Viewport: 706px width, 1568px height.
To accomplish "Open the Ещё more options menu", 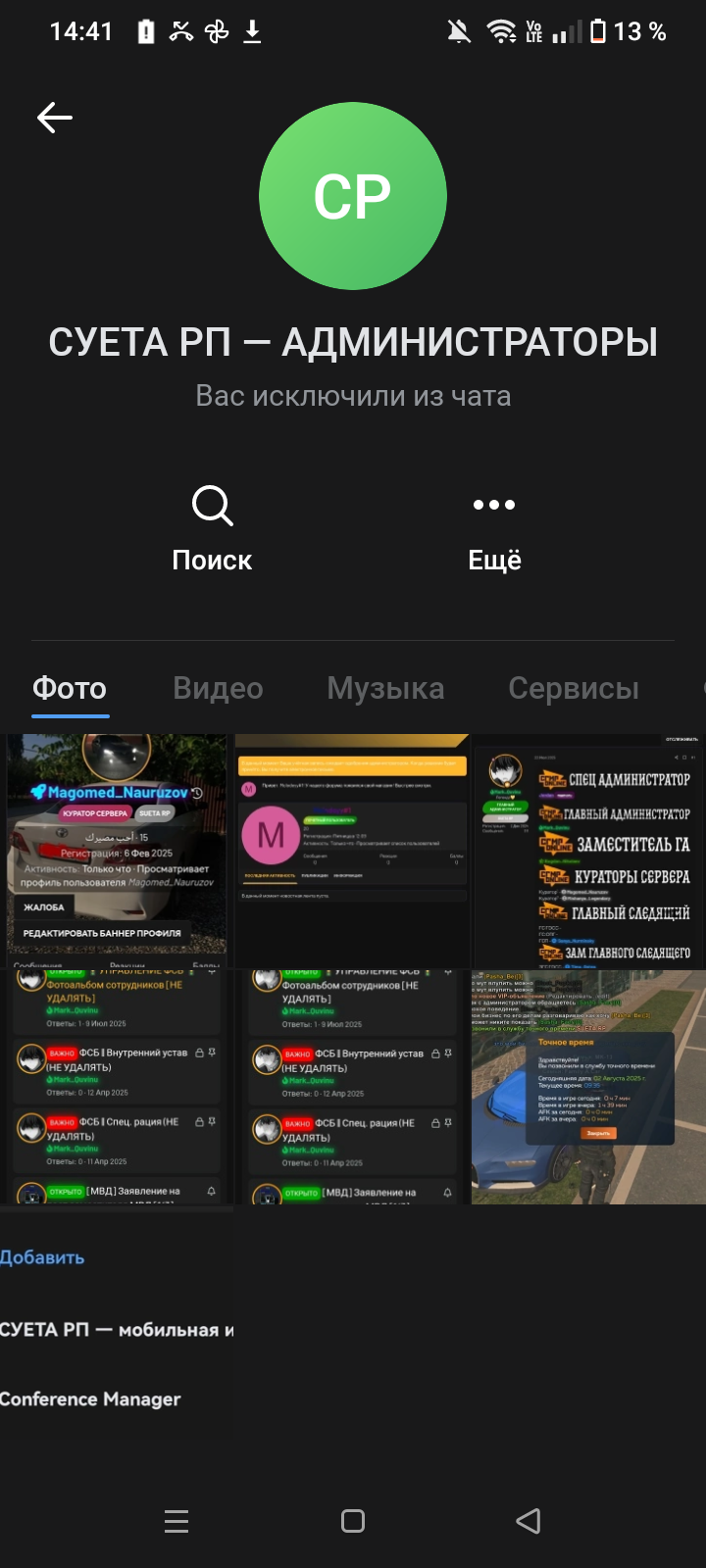I will coord(494,529).
